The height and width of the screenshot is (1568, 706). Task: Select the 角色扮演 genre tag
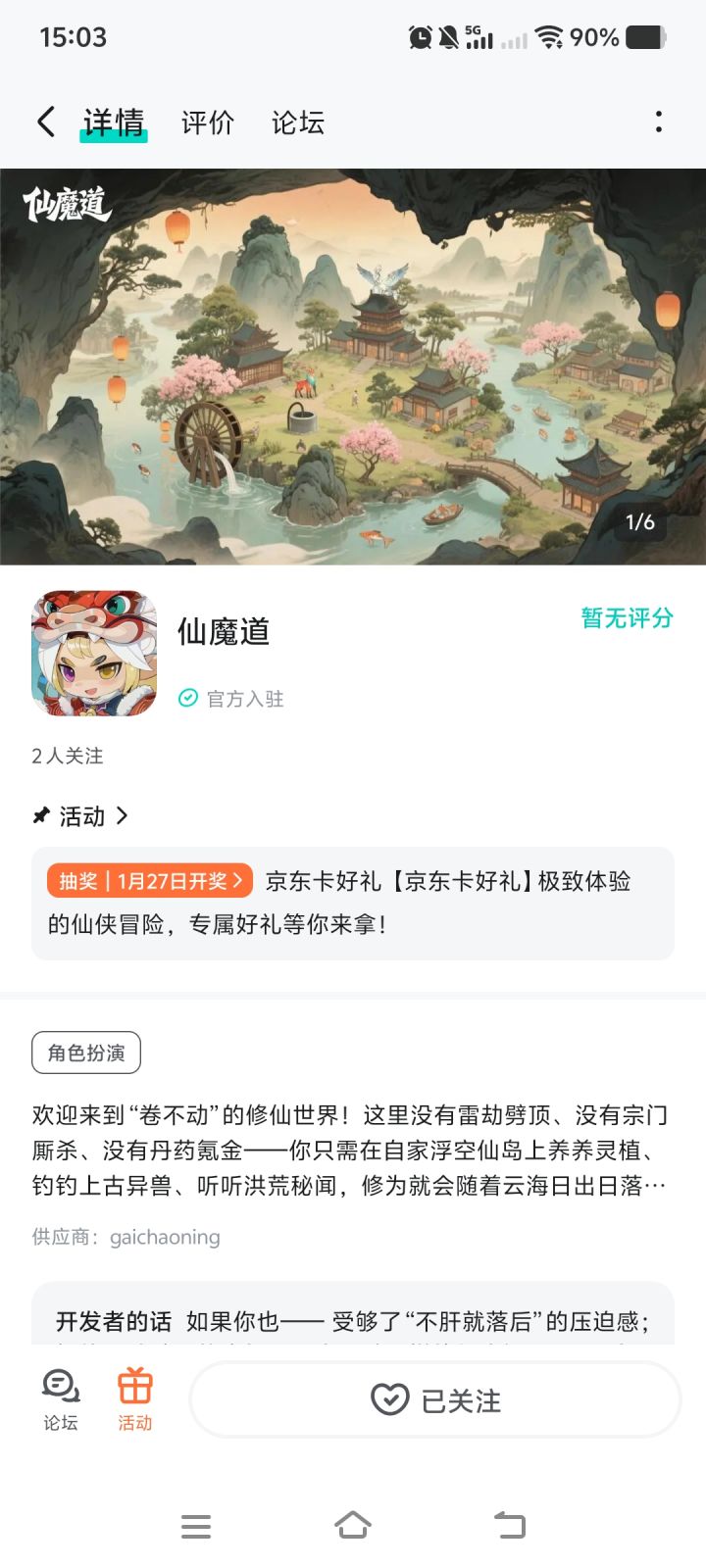click(x=85, y=1052)
